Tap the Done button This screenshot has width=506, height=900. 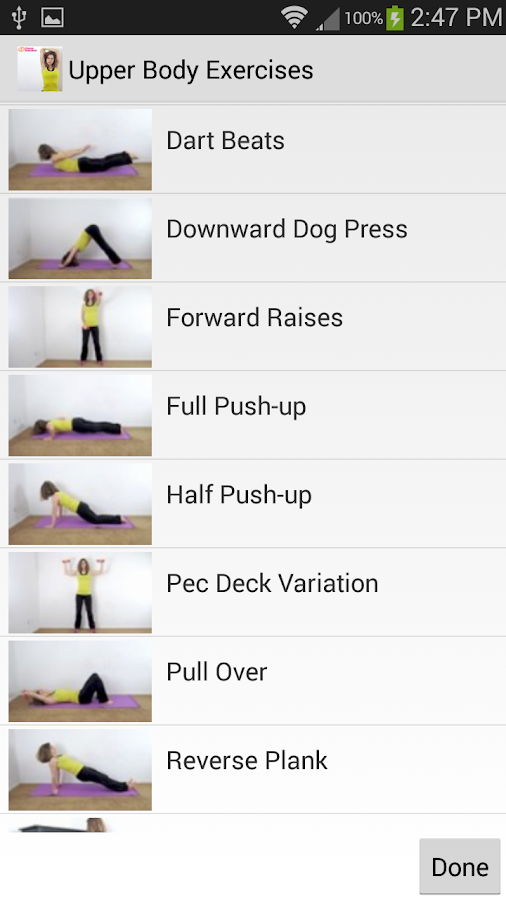pos(460,866)
